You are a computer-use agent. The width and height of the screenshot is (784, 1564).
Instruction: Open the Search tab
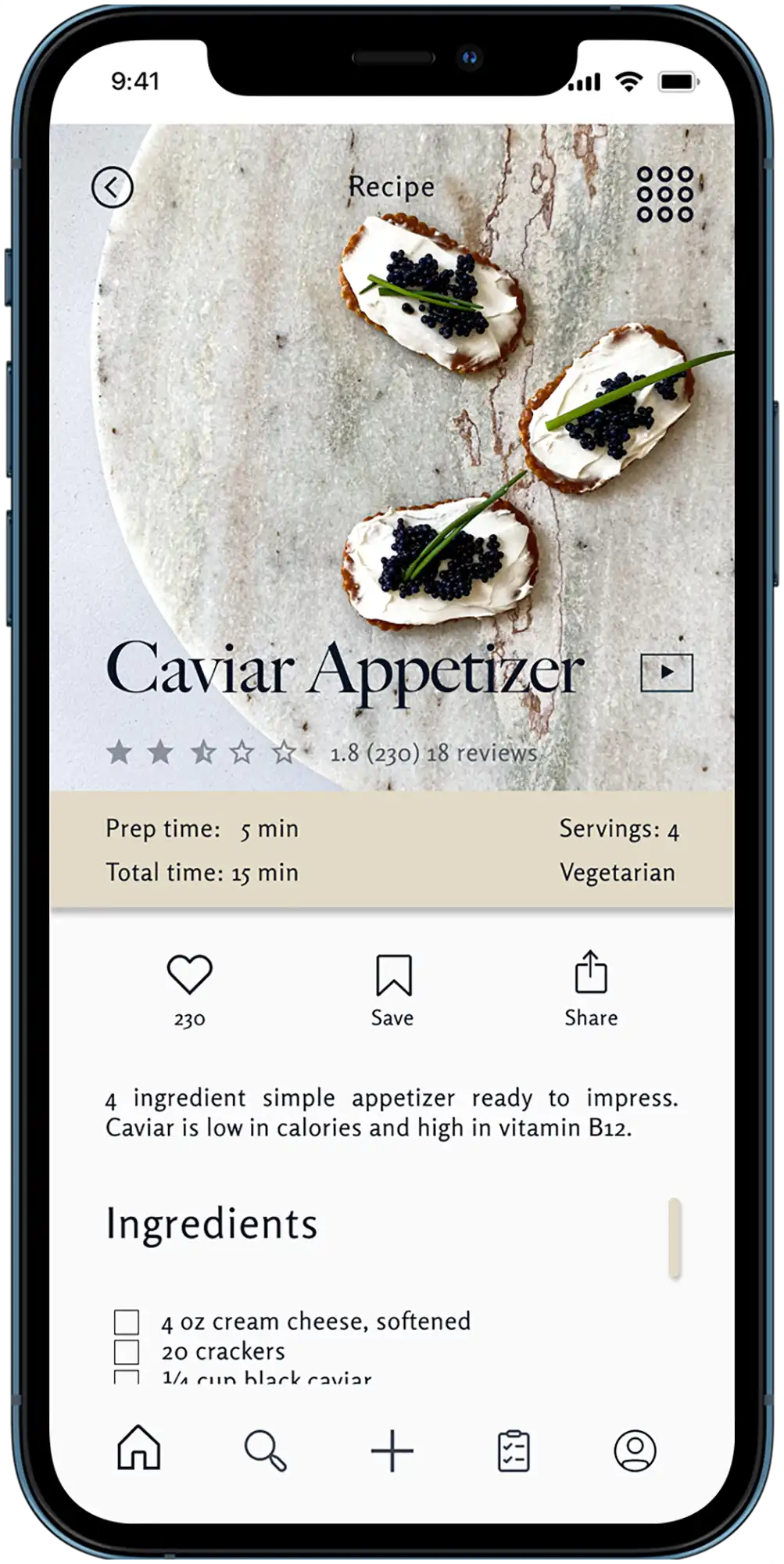coord(265,1451)
